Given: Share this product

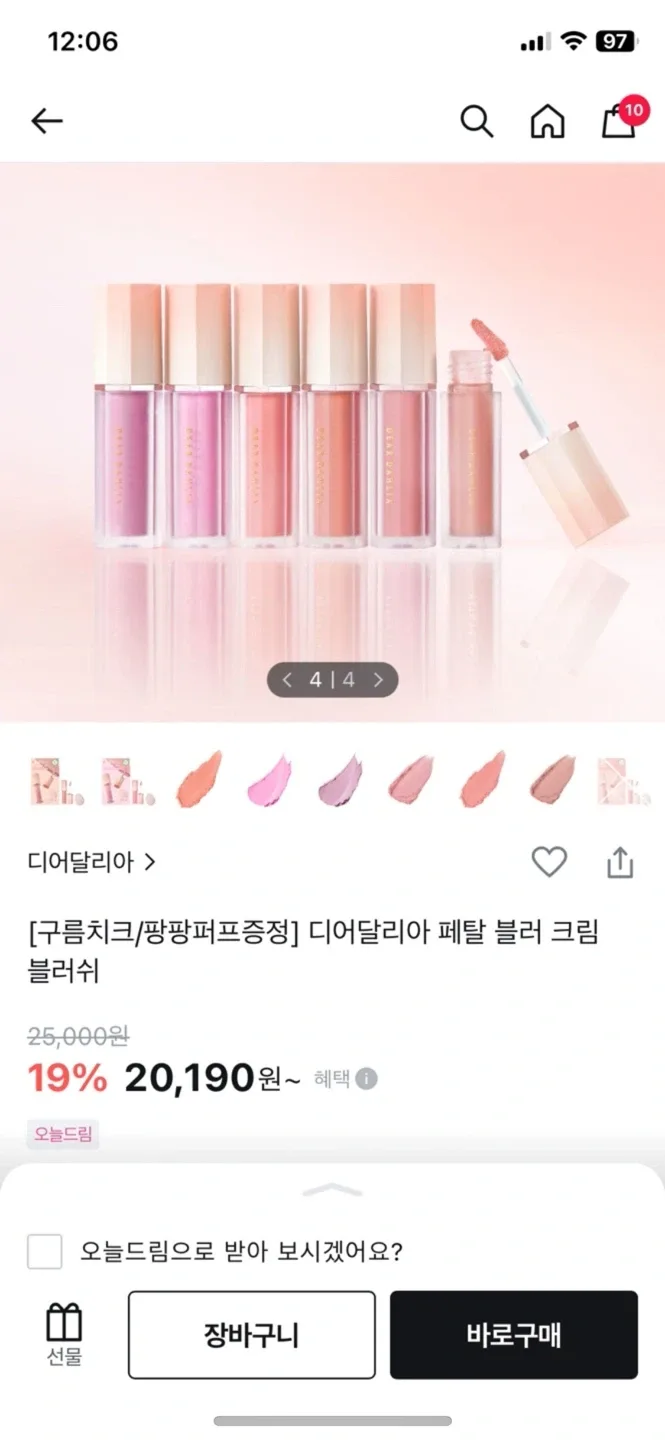Looking at the screenshot, I should 620,862.
